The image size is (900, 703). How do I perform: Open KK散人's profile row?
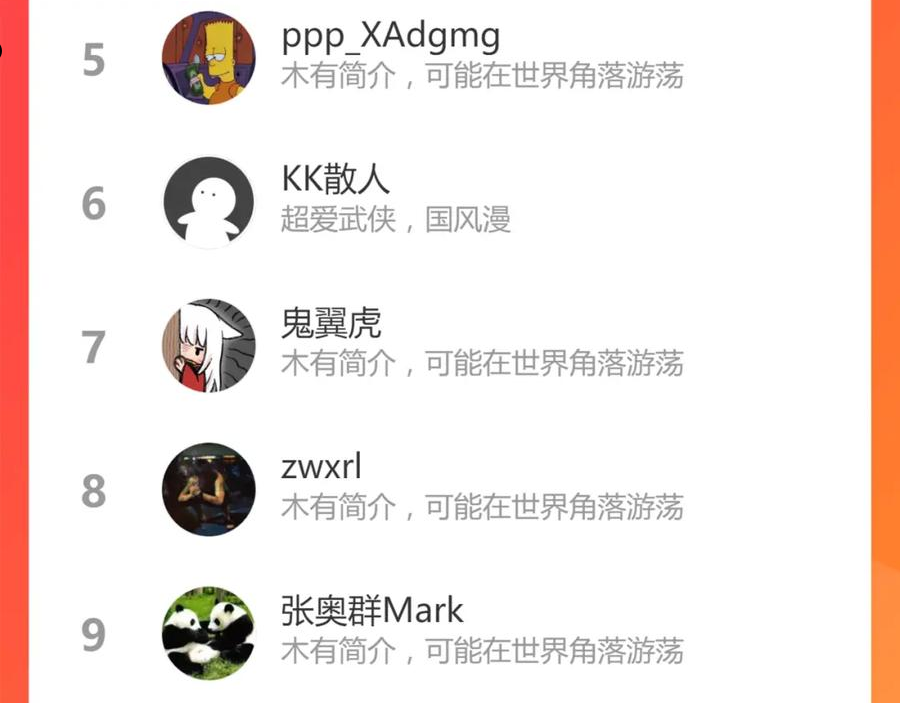449,202
